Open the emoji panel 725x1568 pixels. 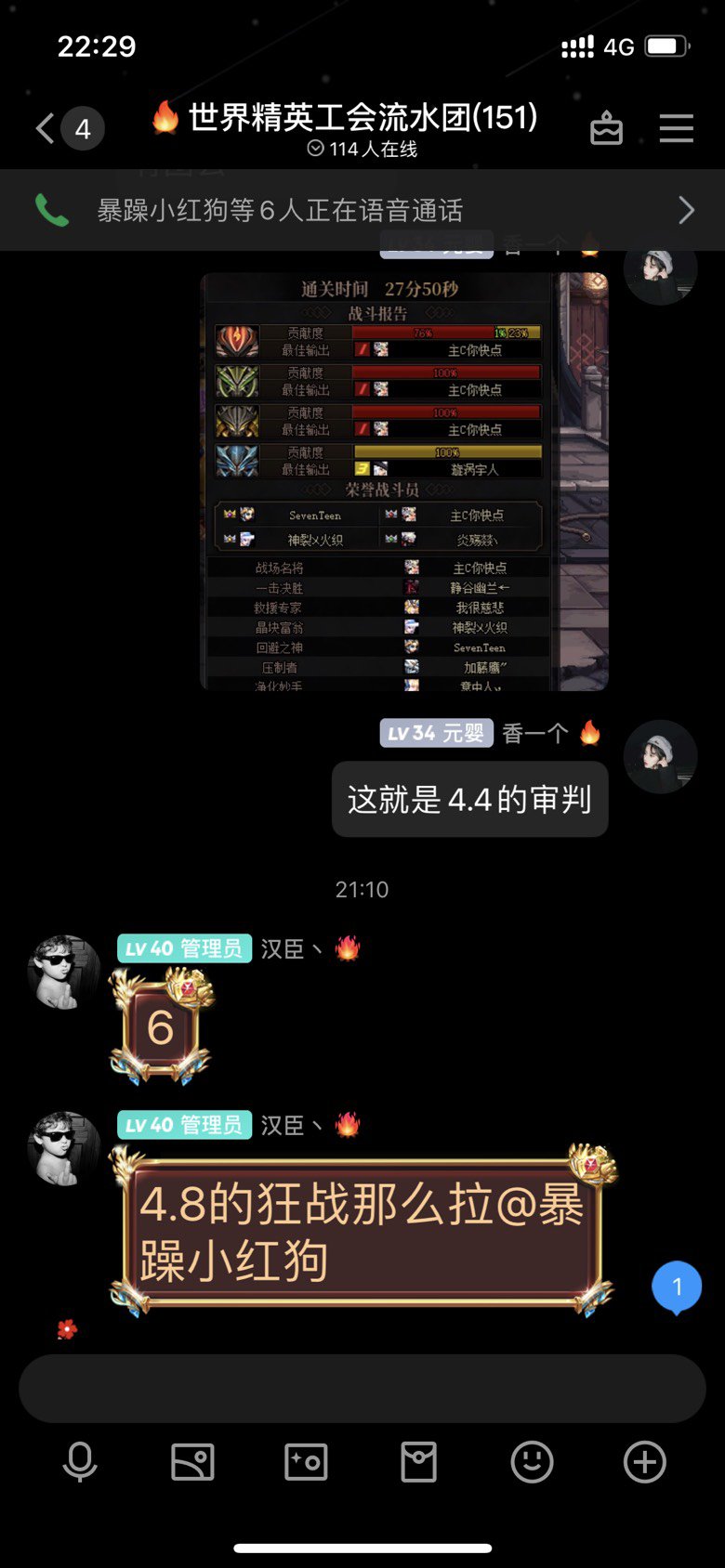click(x=532, y=1462)
